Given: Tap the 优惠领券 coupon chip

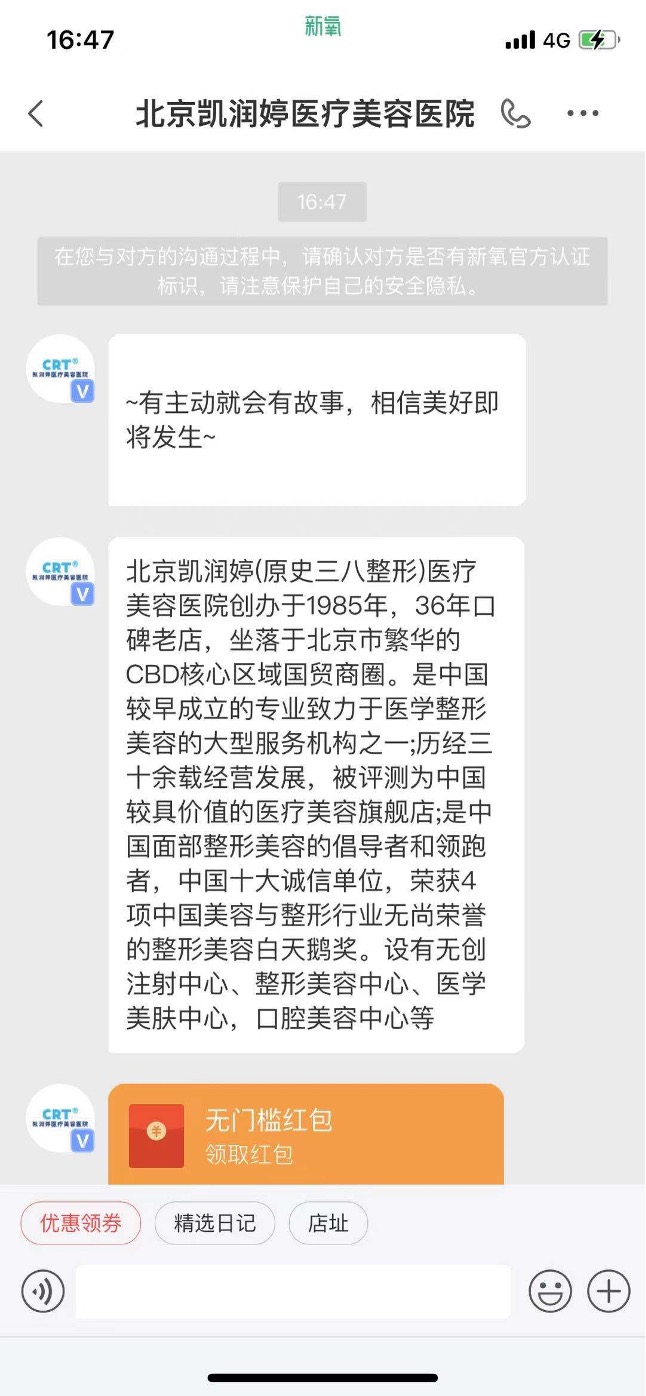Looking at the screenshot, I should click(x=81, y=1223).
